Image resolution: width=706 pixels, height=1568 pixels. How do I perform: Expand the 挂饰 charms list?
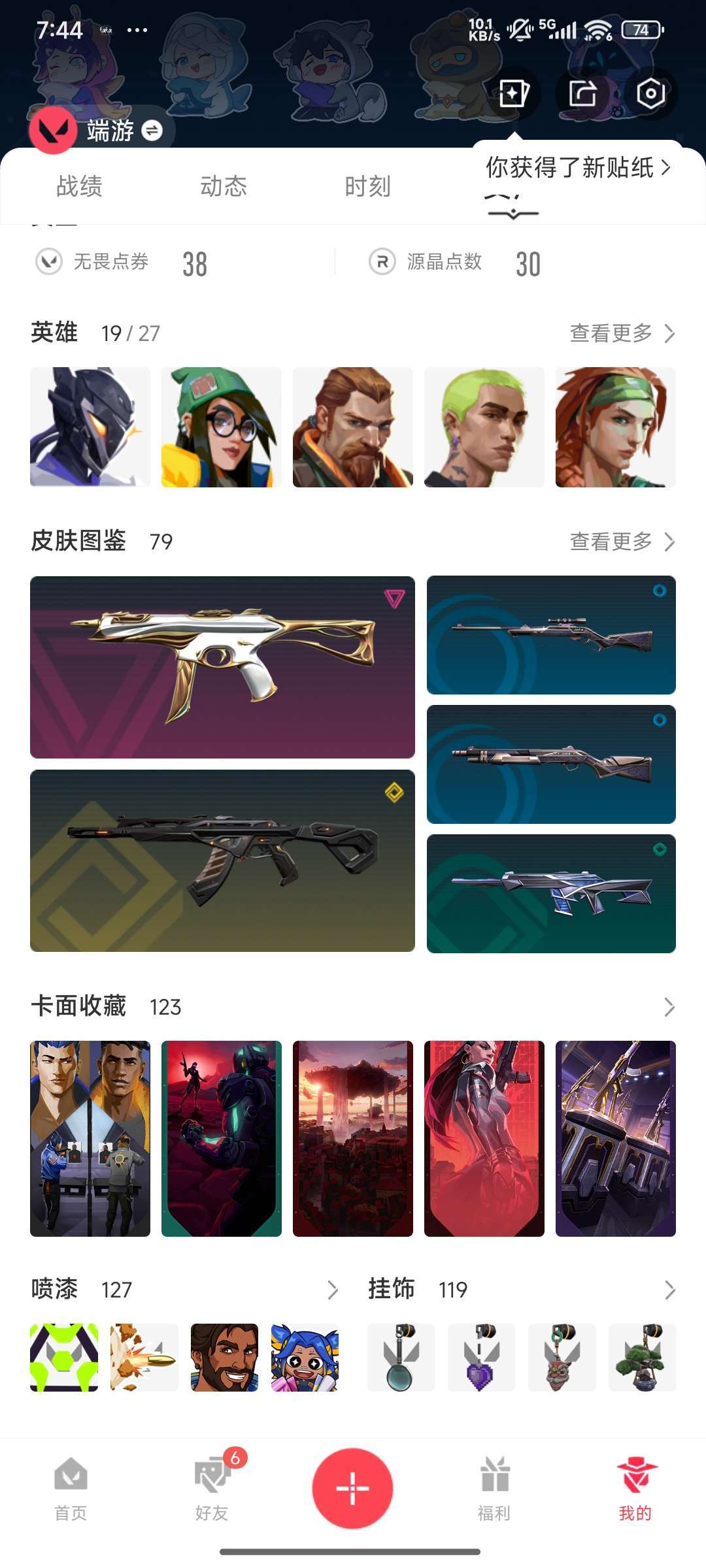coord(669,1290)
